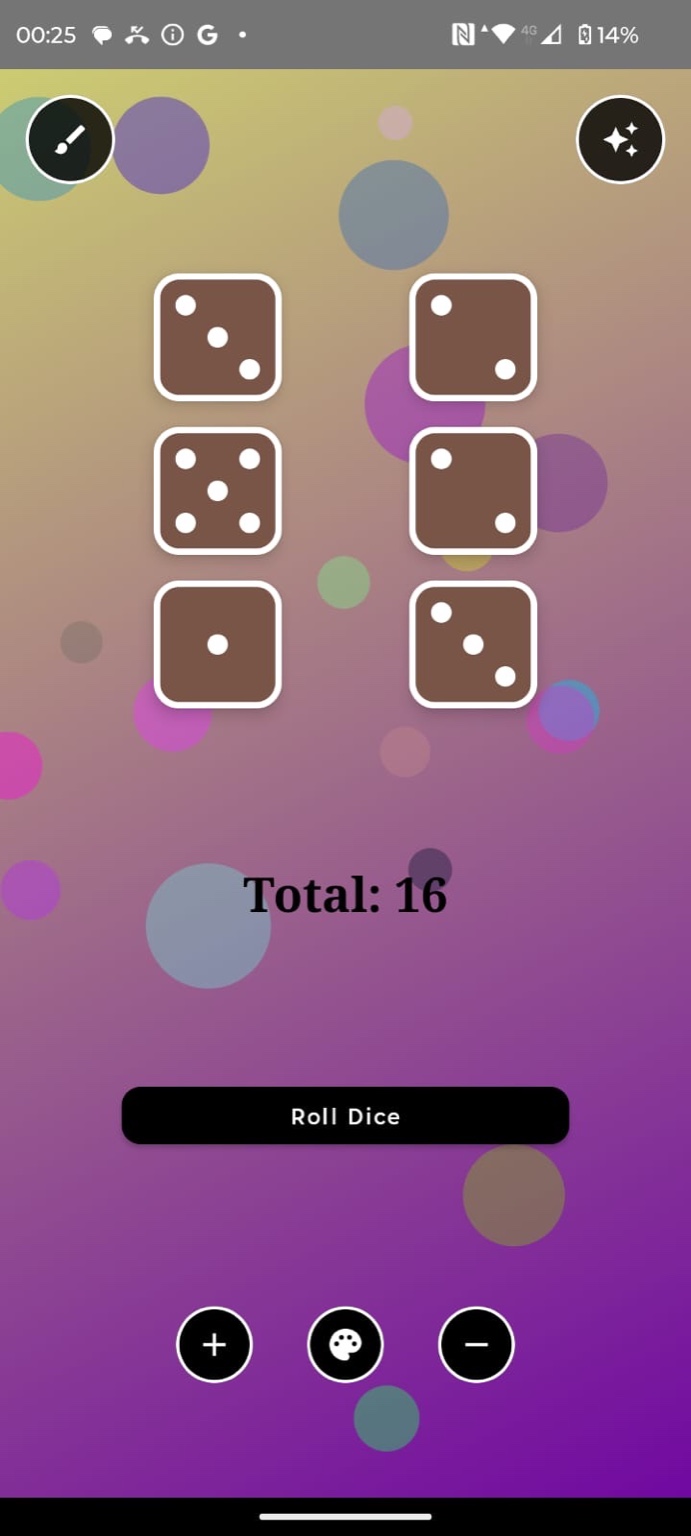This screenshot has width=691, height=1536.
Task: Open the sparkle effects icon
Action: [620, 140]
